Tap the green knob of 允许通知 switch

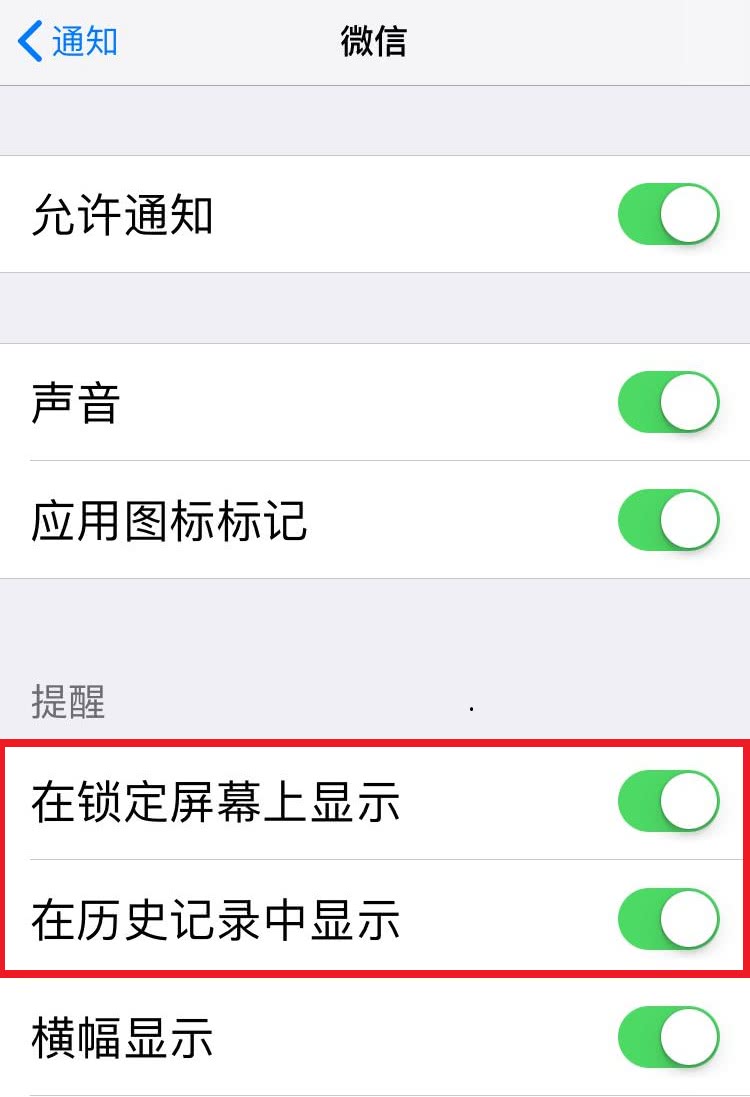[x=688, y=212]
